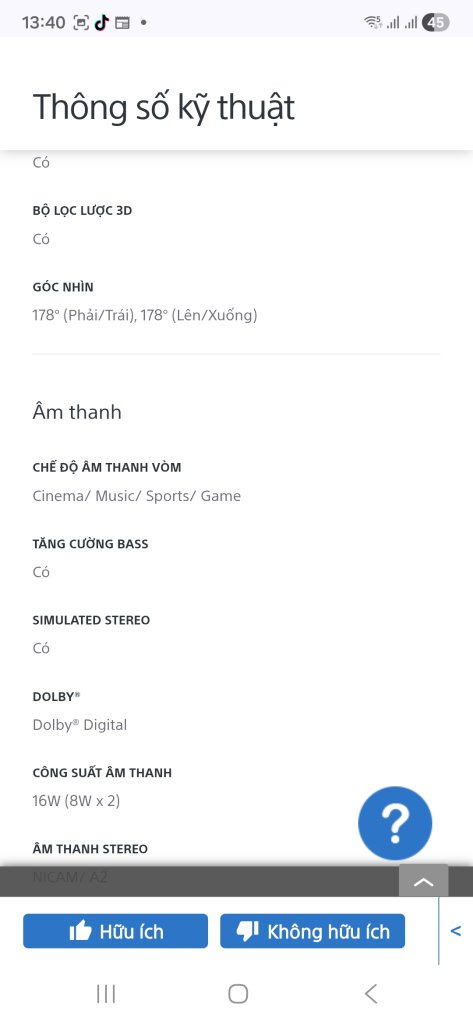Image resolution: width=473 pixels, height=1024 pixels.
Task: Rate the page Không hữu ích
Action: coord(312,931)
